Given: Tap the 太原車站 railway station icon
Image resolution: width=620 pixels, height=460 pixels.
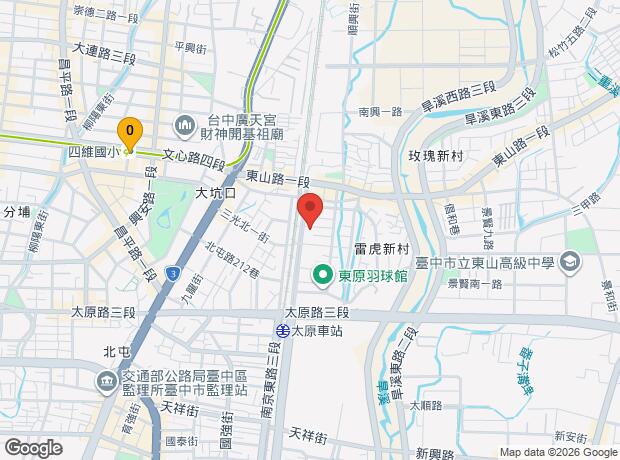Looking at the screenshot, I should tap(282, 331).
